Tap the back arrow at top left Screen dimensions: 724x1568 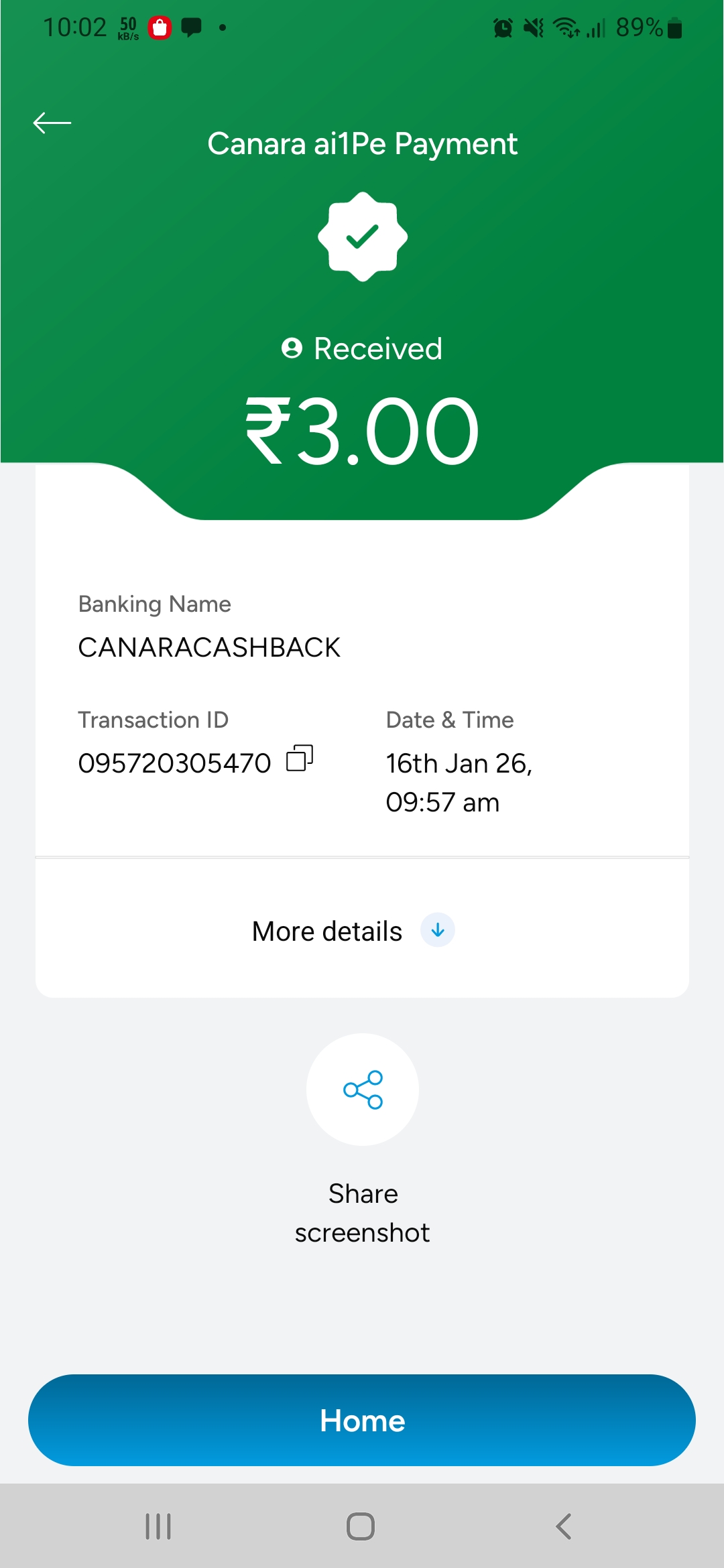[52, 123]
